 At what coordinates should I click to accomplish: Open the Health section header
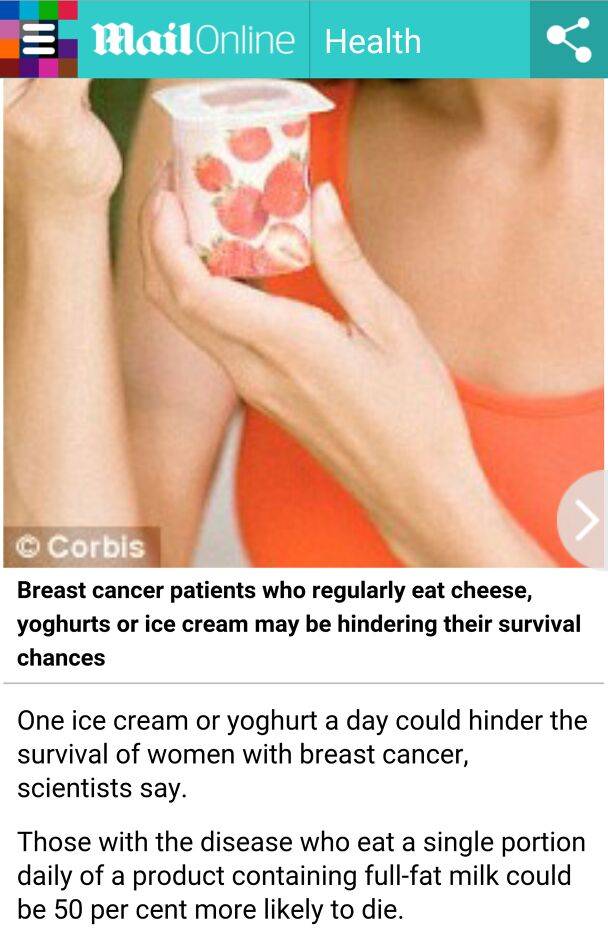point(373,41)
